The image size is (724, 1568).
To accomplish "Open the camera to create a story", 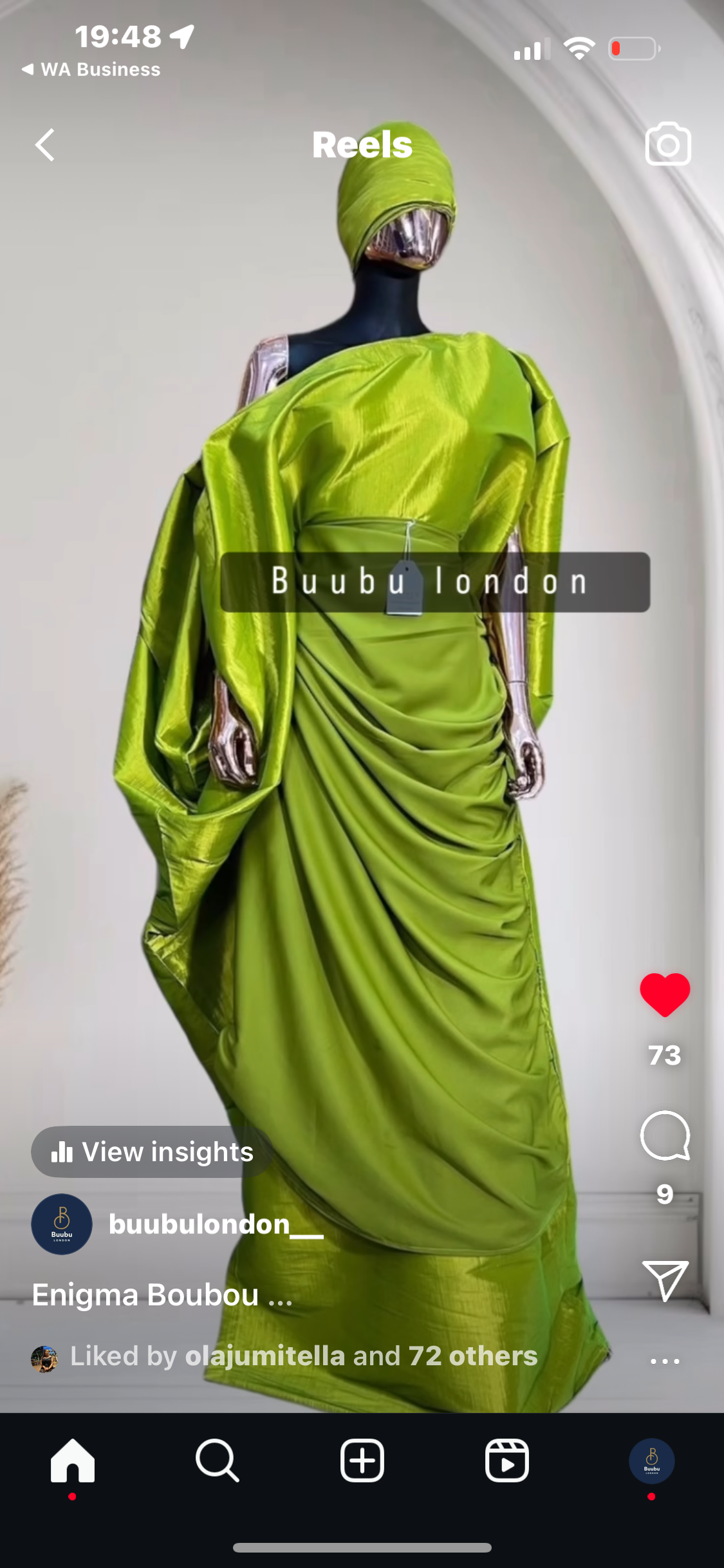I will click(668, 144).
